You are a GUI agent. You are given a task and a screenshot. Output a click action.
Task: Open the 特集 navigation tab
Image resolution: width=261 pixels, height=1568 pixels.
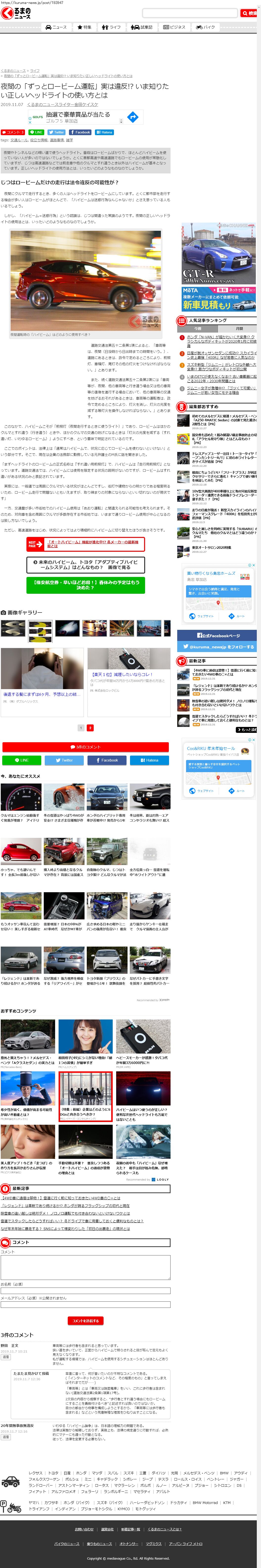[85, 27]
